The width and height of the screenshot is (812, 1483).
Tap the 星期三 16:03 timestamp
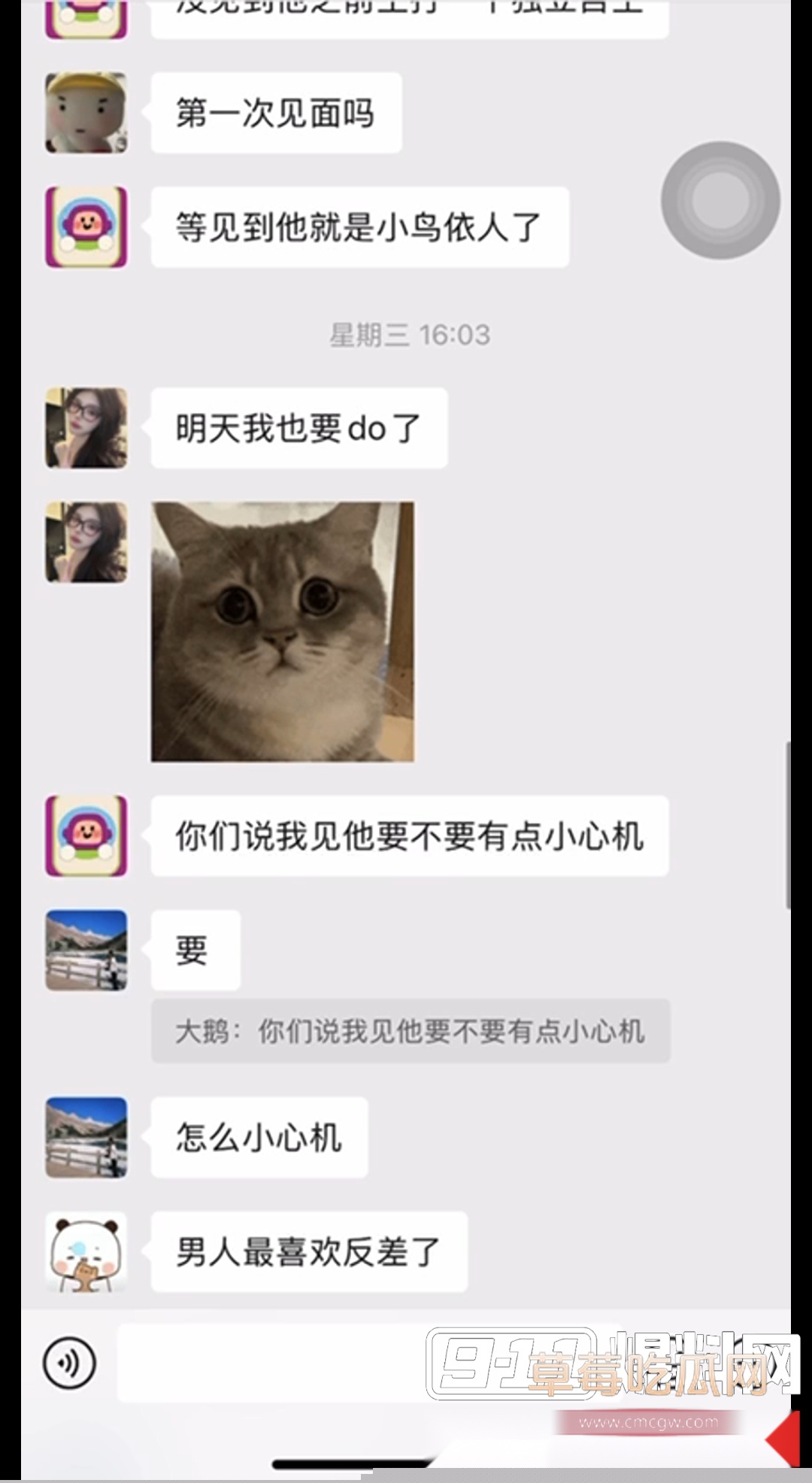pyautogui.click(x=410, y=335)
